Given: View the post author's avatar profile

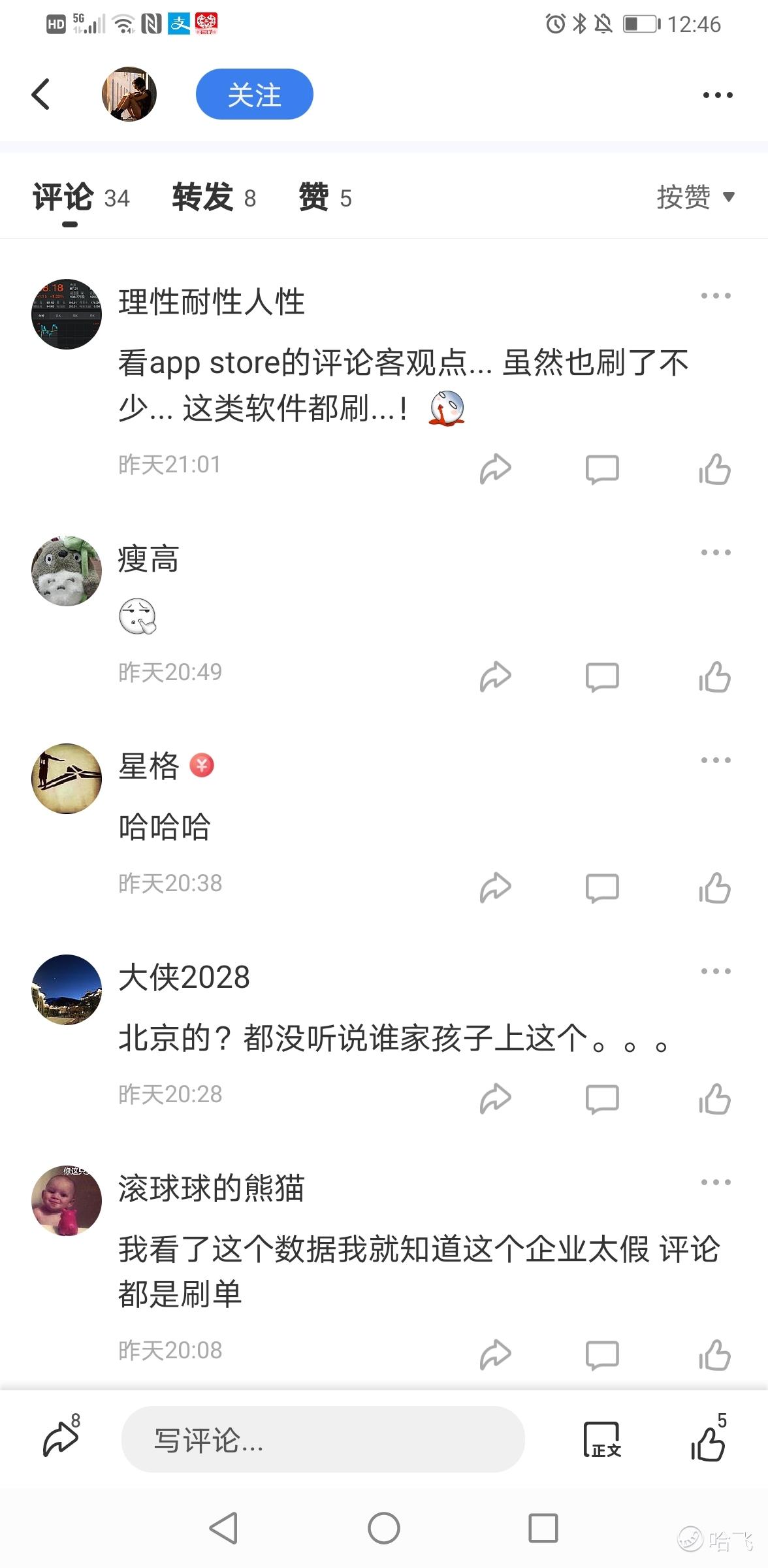Looking at the screenshot, I should (129, 95).
